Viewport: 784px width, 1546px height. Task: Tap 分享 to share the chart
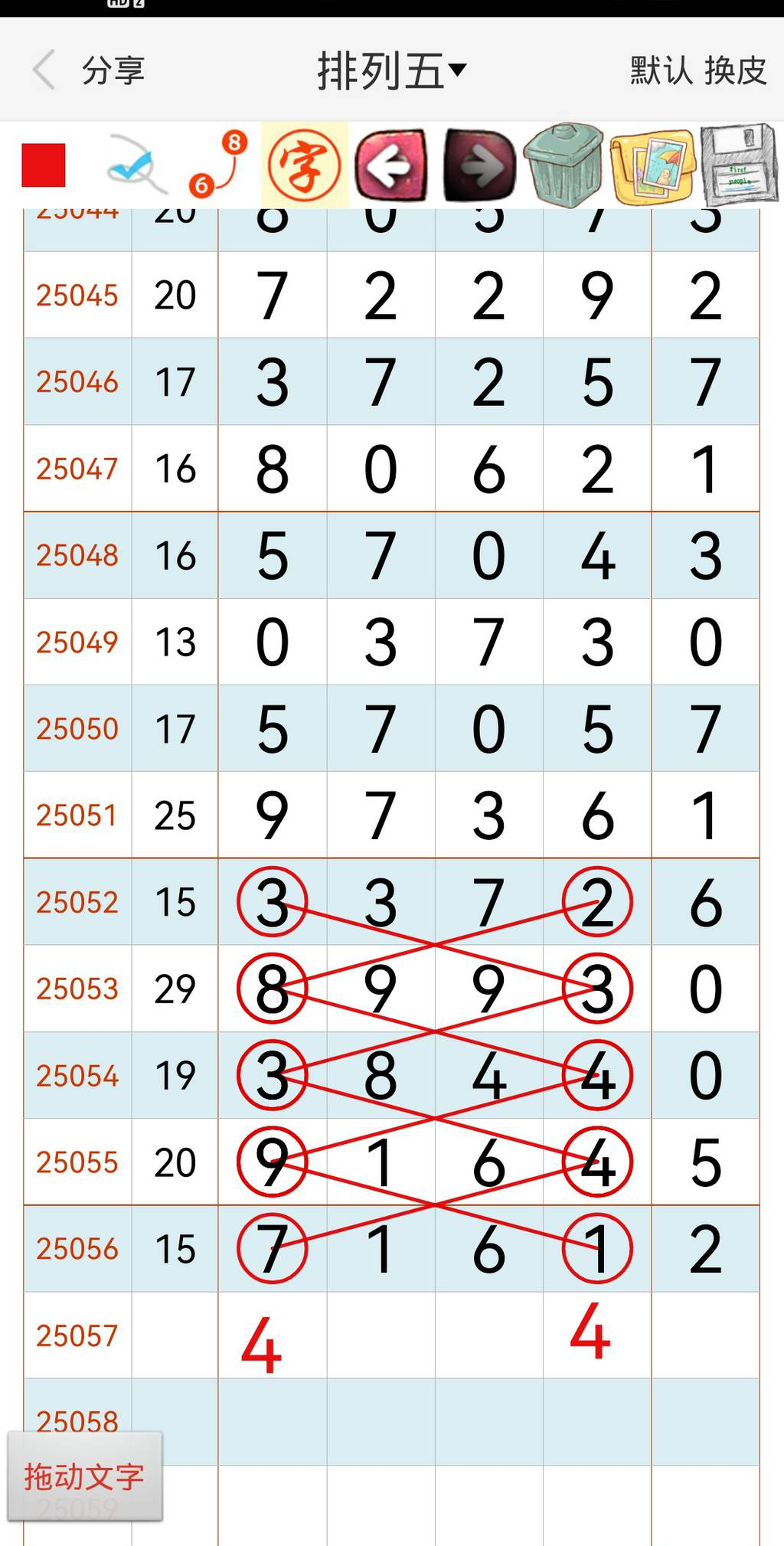coord(115,70)
